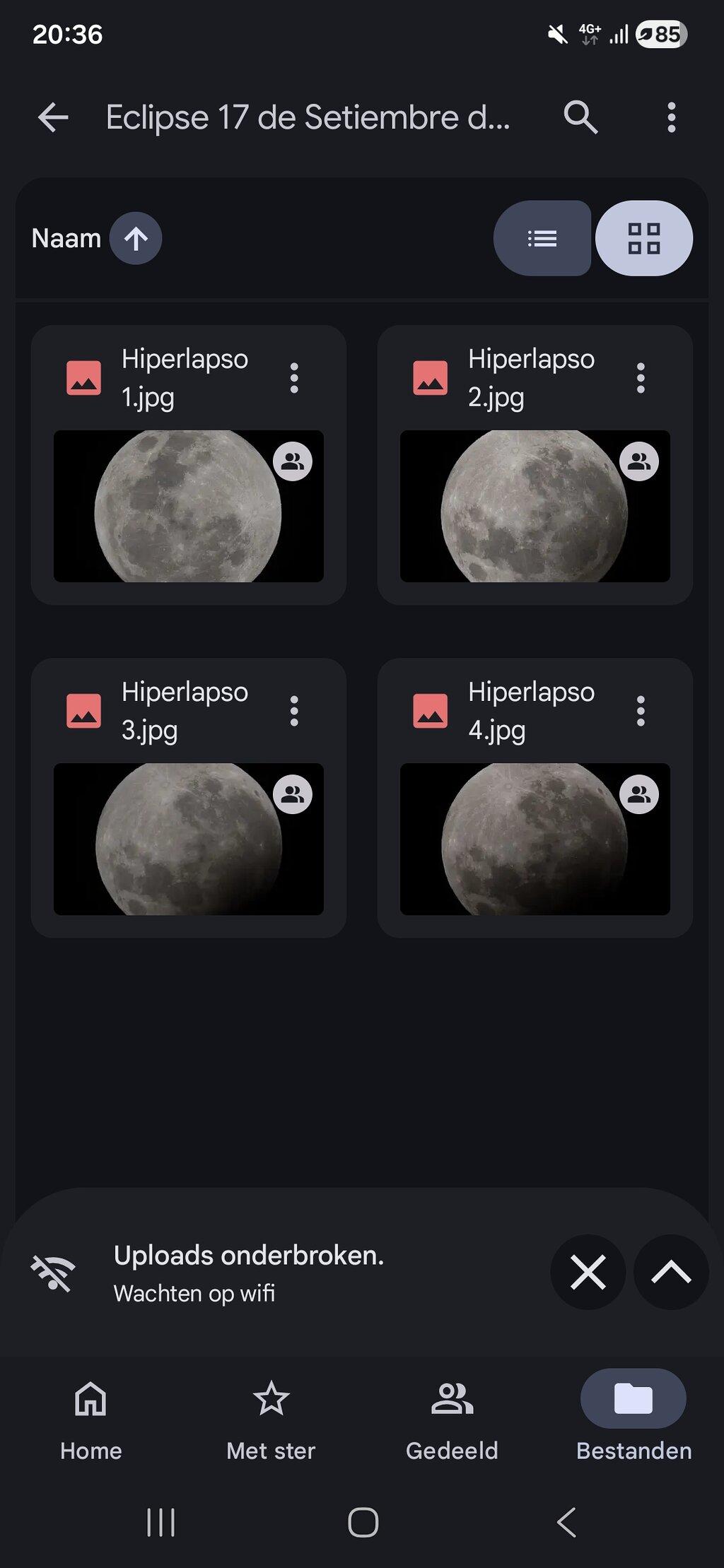The height and width of the screenshot is (1568, 724).
Task: Tap the system recent apps button
Action: tap(160, 1522)
